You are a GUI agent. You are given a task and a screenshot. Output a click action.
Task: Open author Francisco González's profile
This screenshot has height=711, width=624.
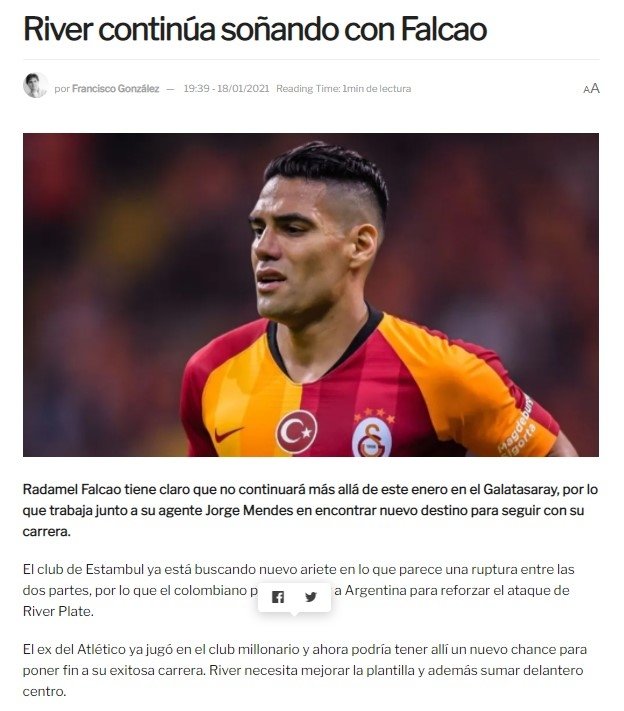[x=115, y=88]
